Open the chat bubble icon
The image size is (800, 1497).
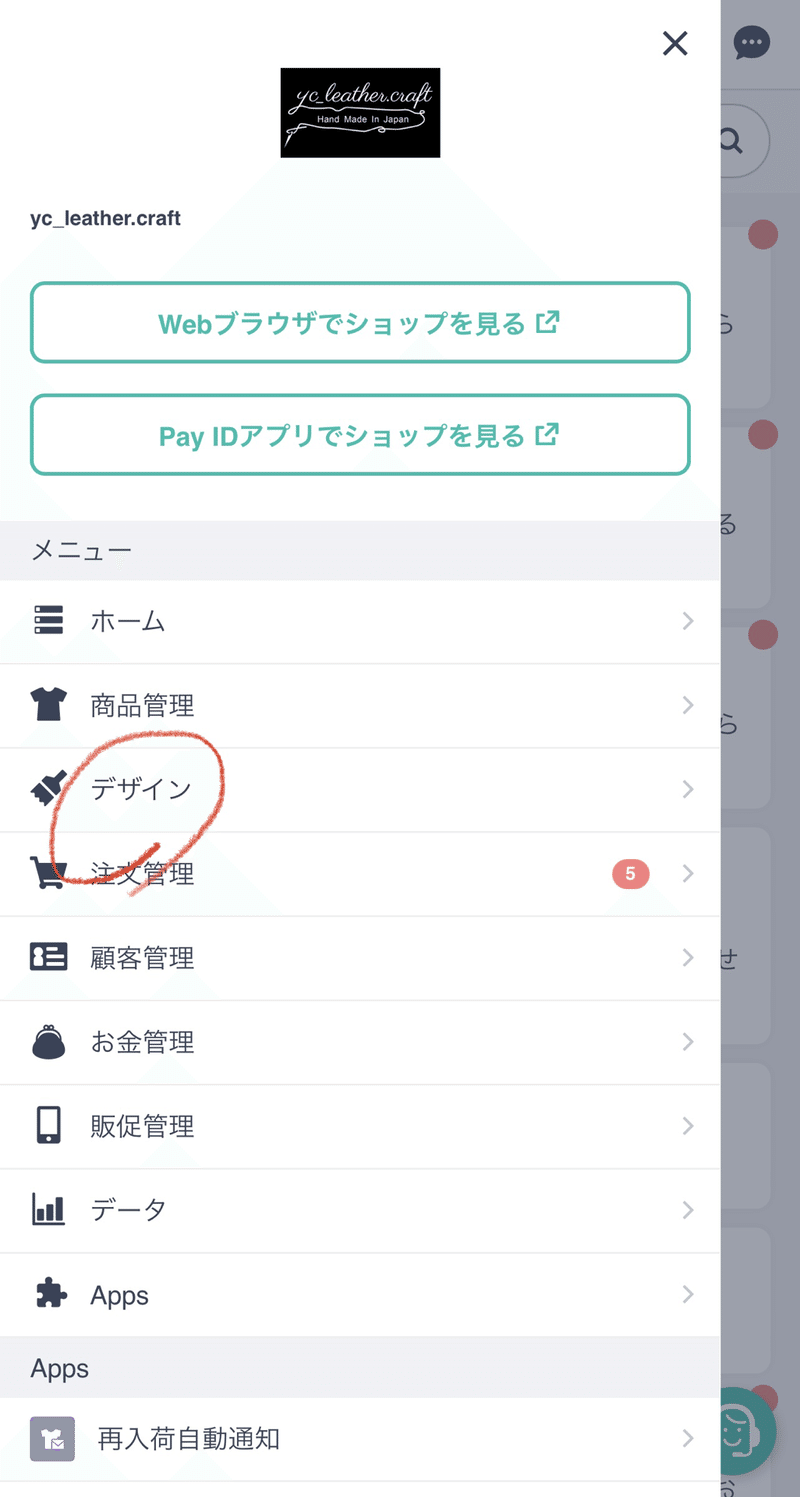[x=752, y=43]
